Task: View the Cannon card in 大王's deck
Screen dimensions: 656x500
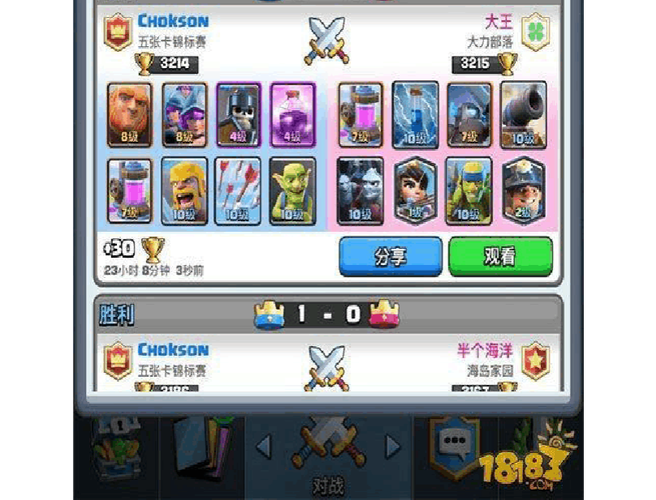Action: 522,114
